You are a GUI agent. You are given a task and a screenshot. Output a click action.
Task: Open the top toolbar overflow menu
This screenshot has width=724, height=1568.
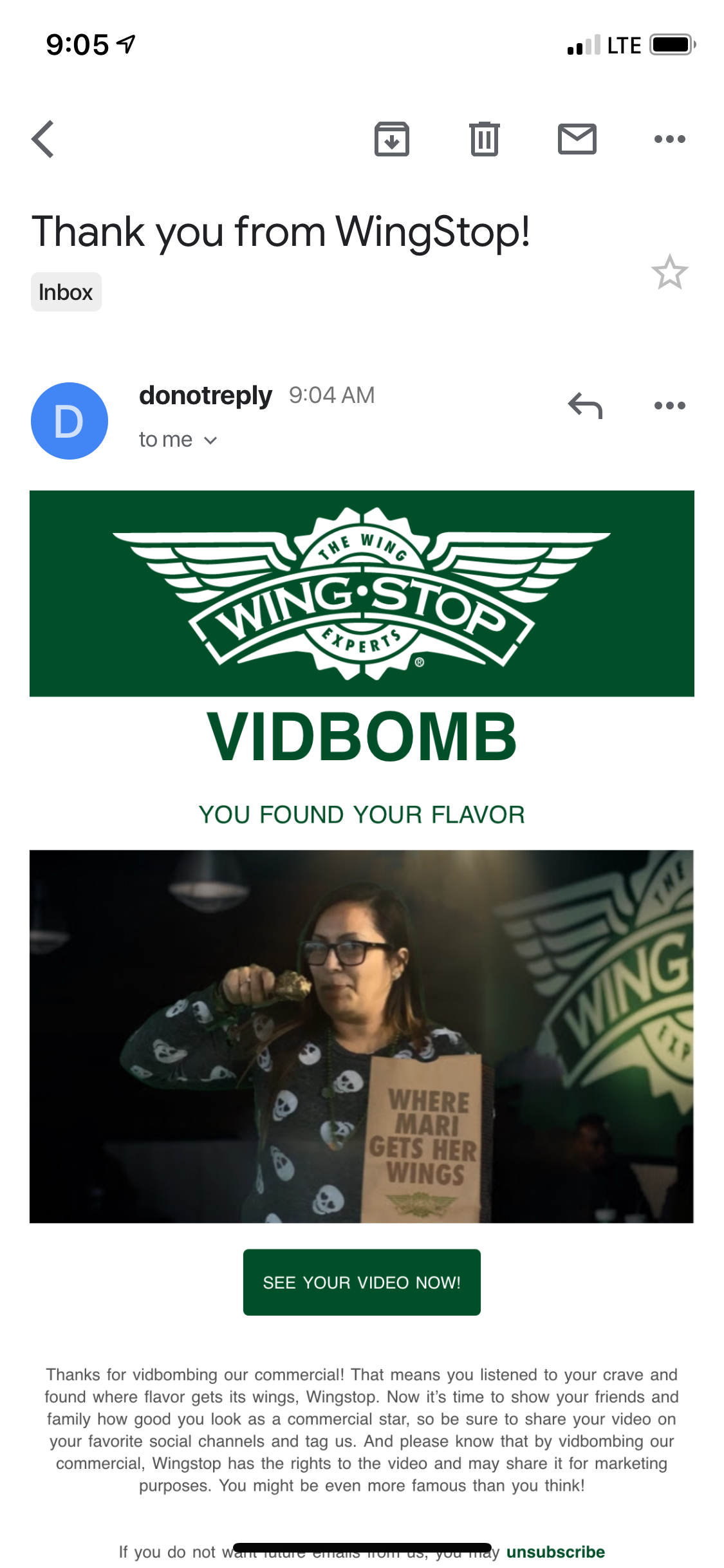pyautogui.click(x=670, y=139)
